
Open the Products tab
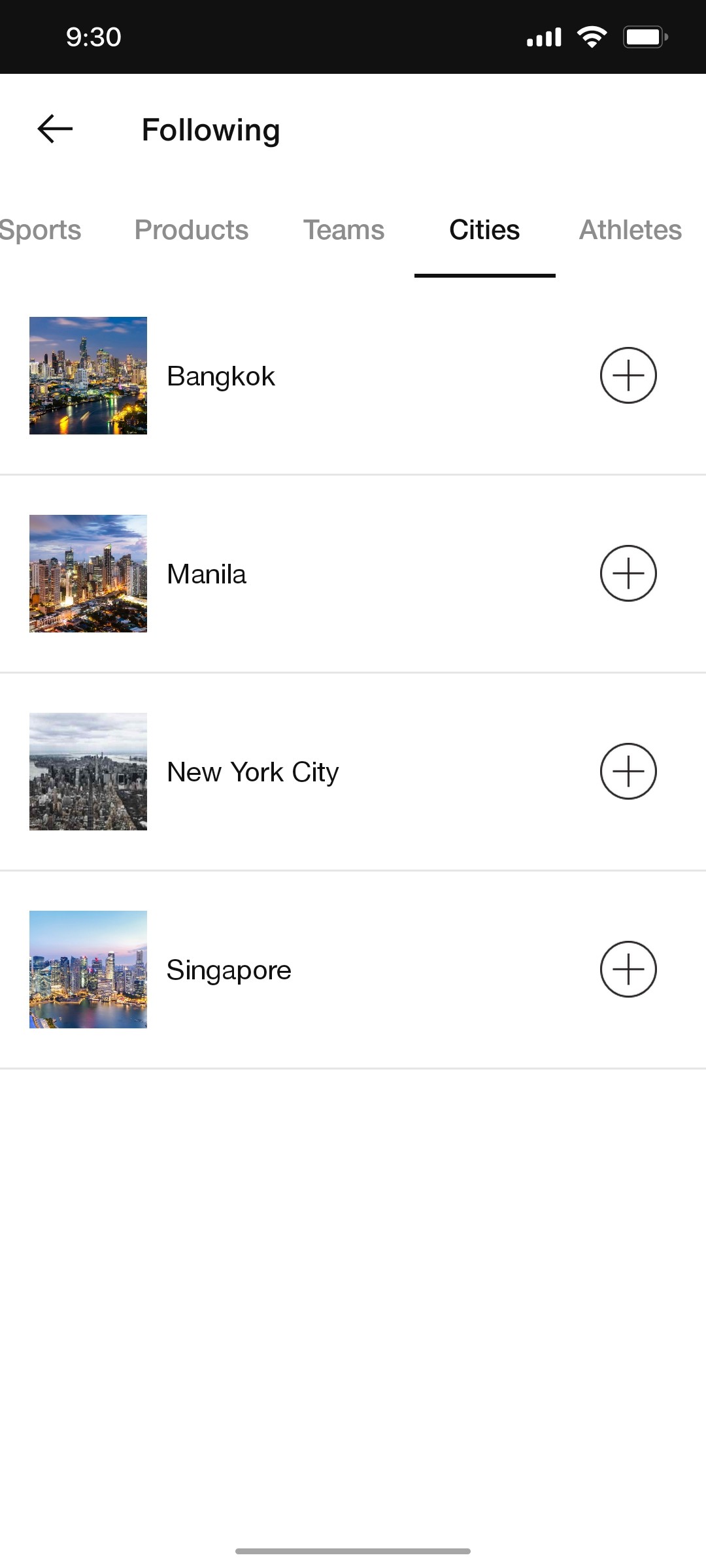click(192, 230)
